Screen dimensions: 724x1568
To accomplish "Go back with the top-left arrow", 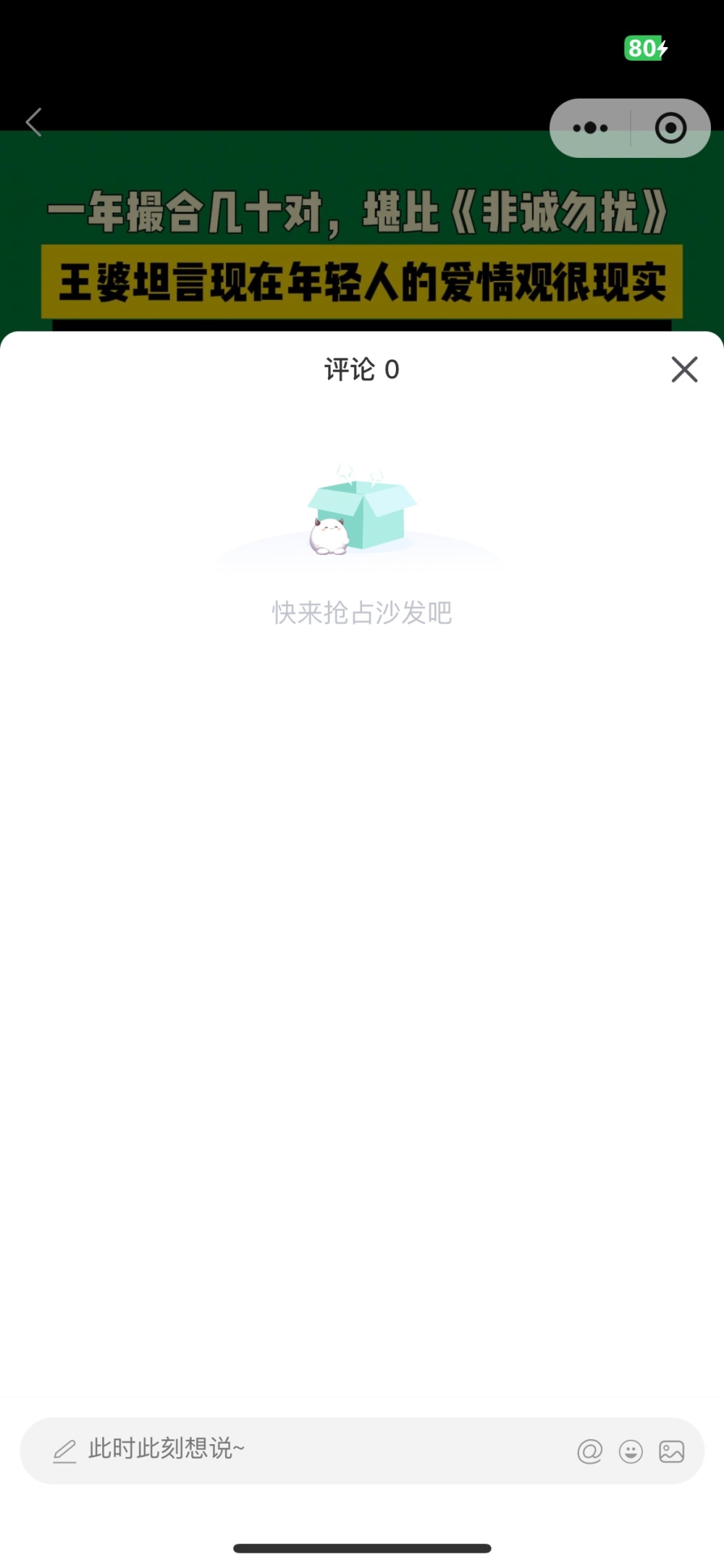I will pyautogui.click(x=33, y=122).
